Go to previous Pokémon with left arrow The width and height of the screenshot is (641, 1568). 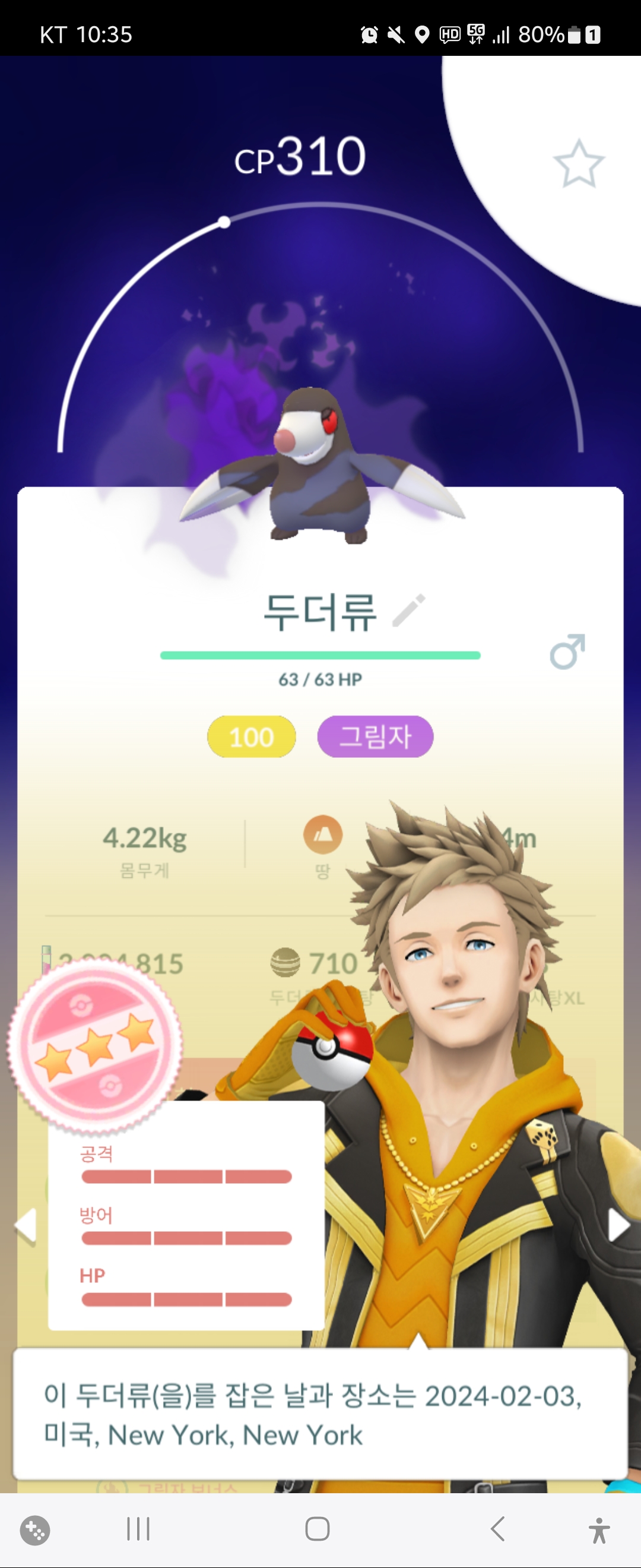26,1225
